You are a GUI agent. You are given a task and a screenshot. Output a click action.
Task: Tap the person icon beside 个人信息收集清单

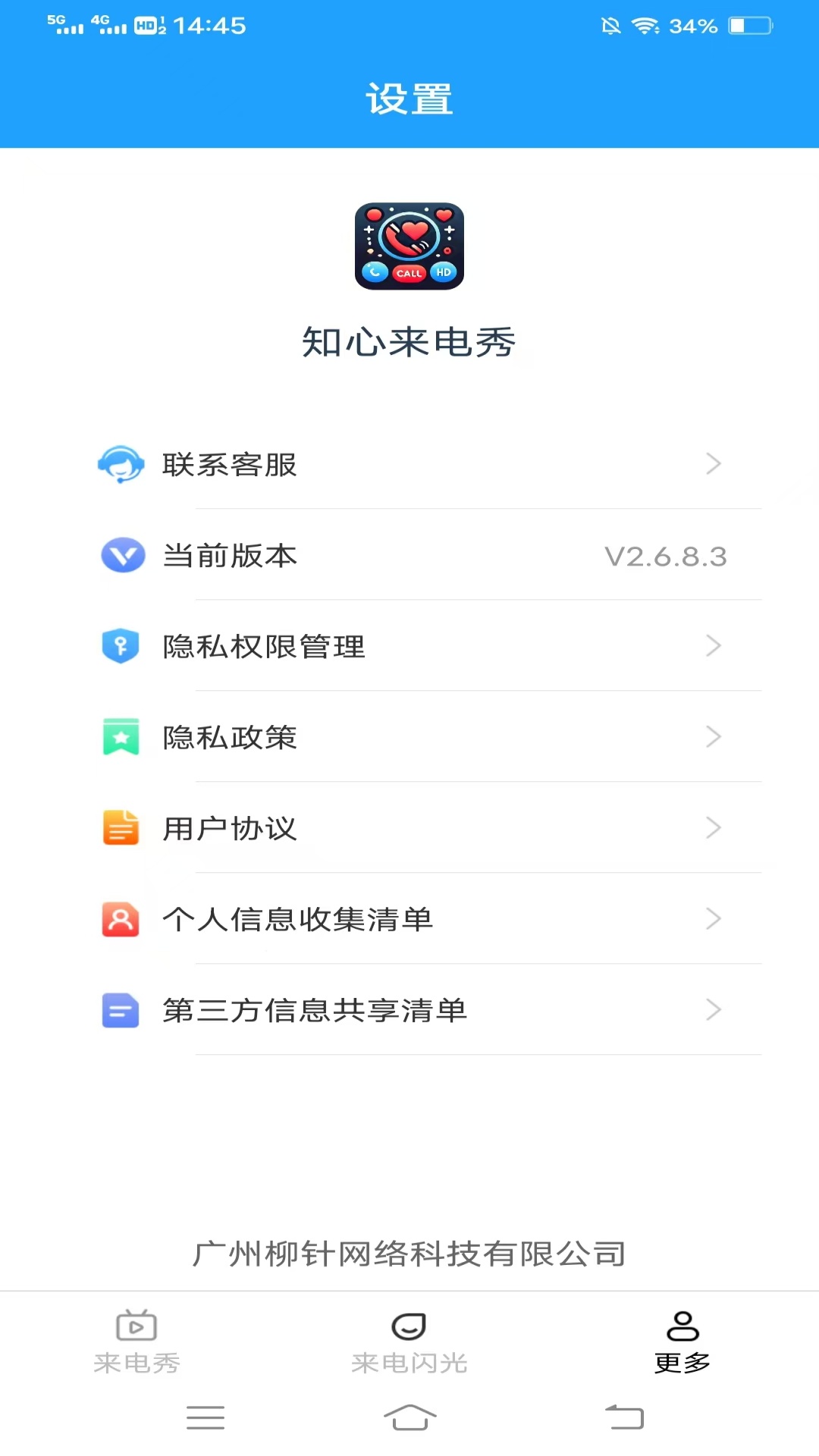[121, 919]
